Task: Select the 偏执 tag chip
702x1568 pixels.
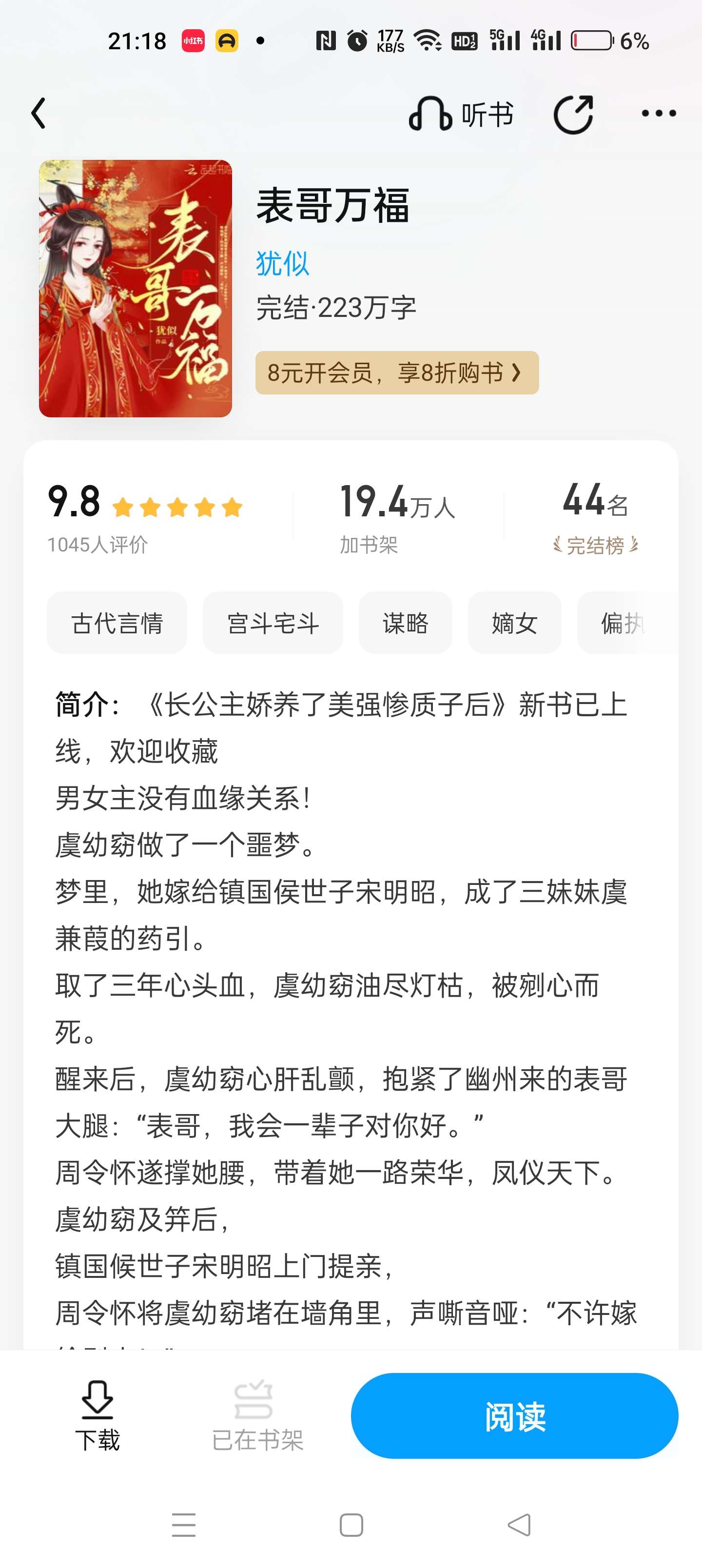Action: pos(627,623)
